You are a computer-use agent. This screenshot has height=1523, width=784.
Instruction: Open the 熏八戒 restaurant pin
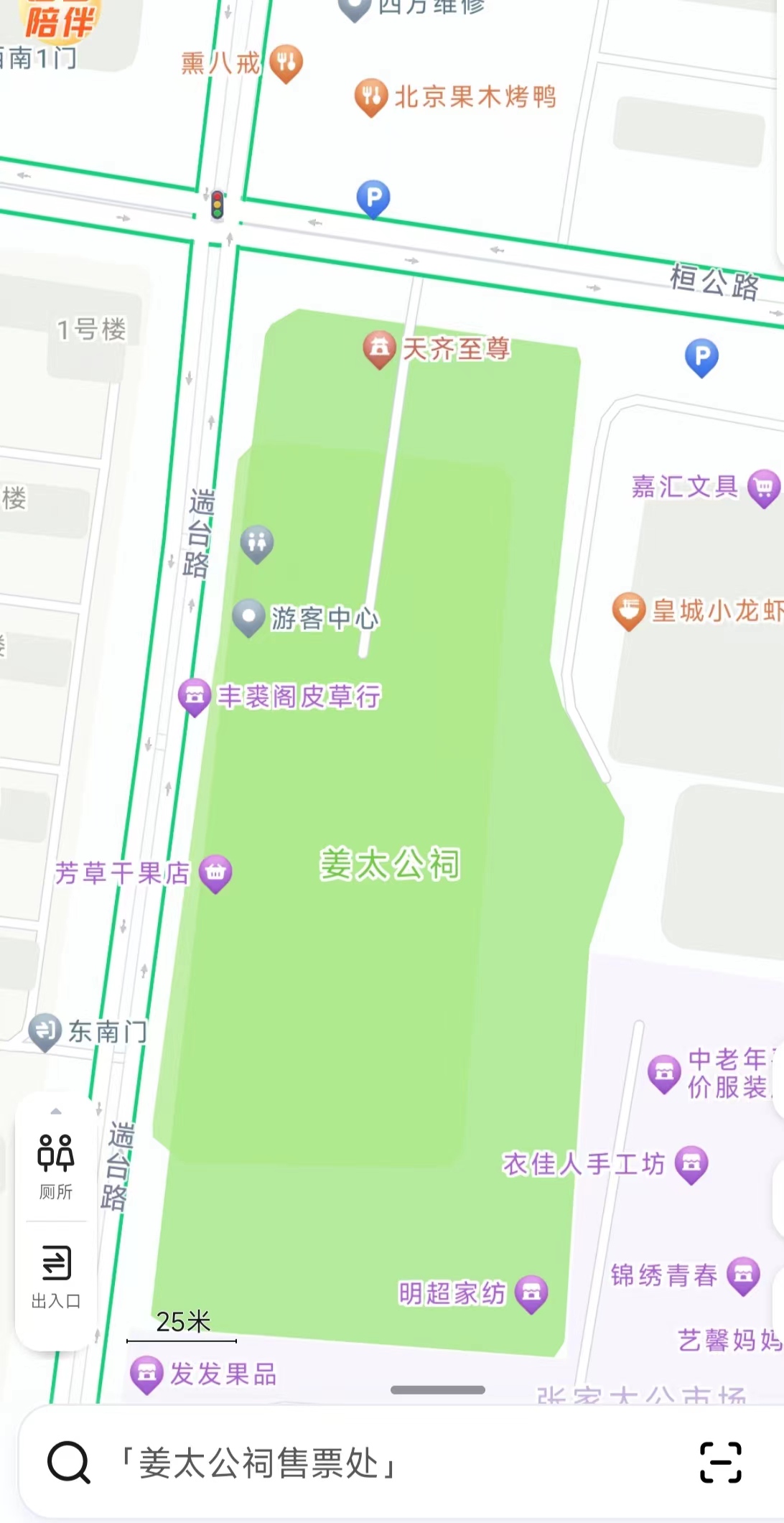click(x=286, y=62)
